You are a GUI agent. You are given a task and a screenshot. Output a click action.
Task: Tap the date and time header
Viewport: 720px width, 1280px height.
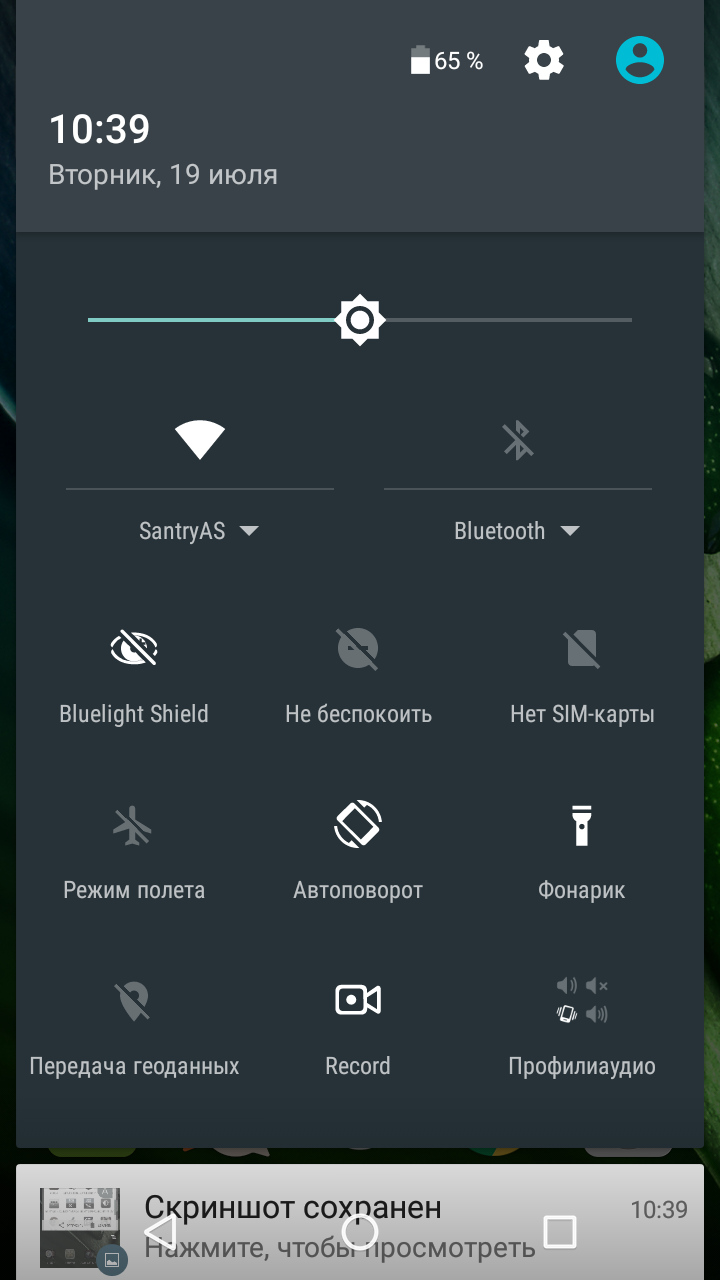click(163, 150)
